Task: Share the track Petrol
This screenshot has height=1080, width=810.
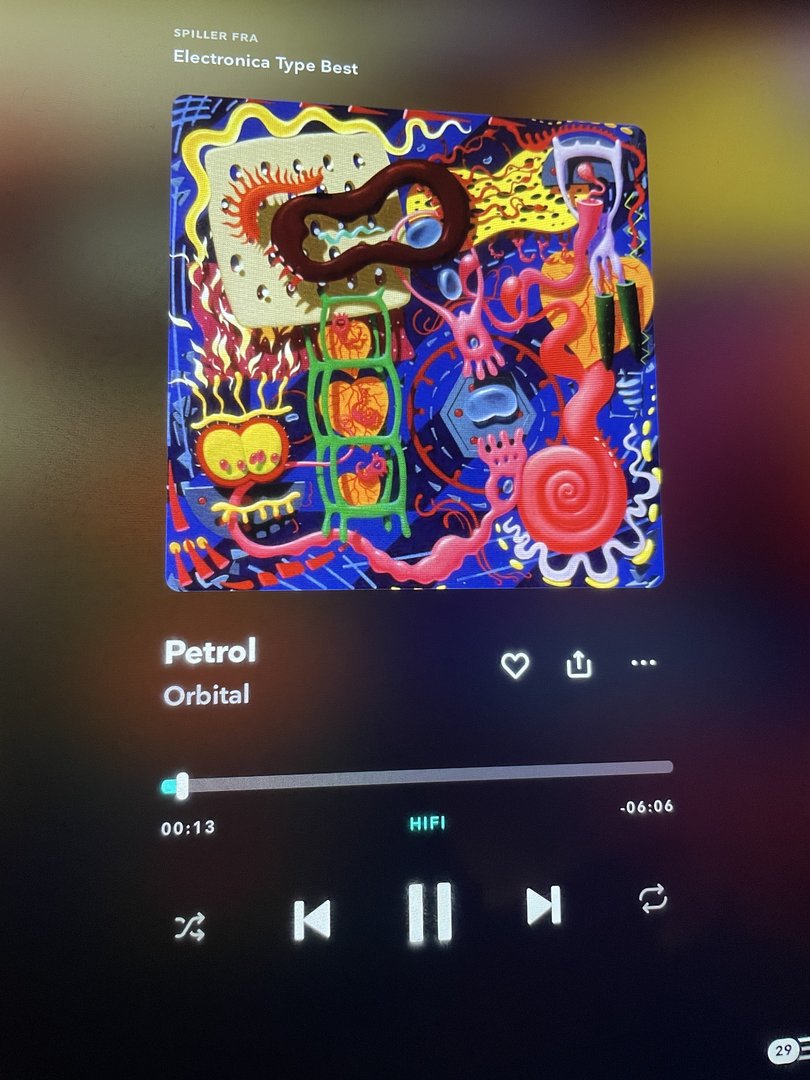Action: pyautogui.click(x=579, y=664)
